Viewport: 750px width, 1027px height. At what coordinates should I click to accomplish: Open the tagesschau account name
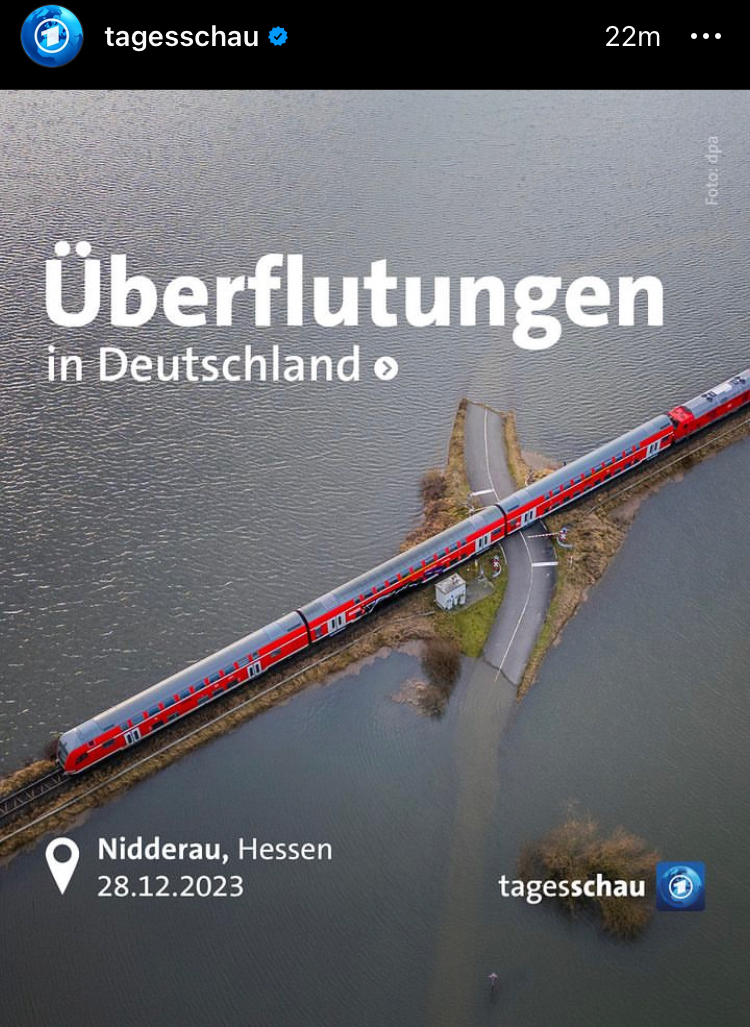pos(181,37)
